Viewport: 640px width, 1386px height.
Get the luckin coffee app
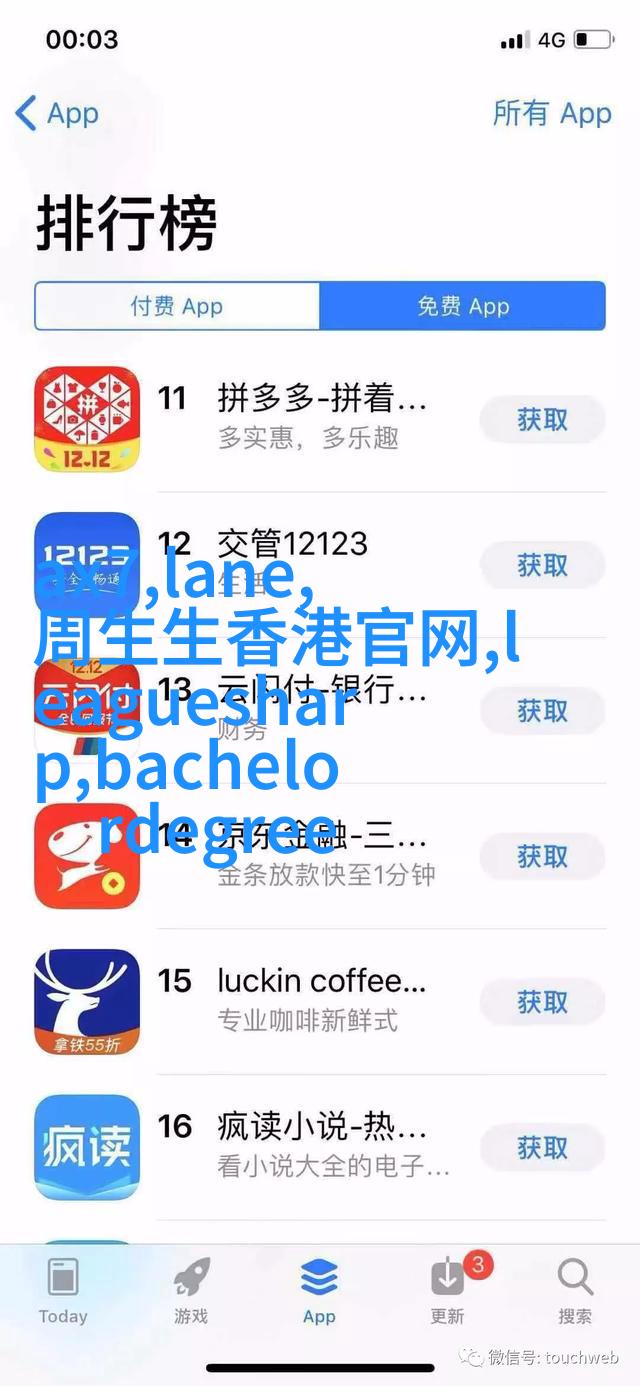[542, 1002]
